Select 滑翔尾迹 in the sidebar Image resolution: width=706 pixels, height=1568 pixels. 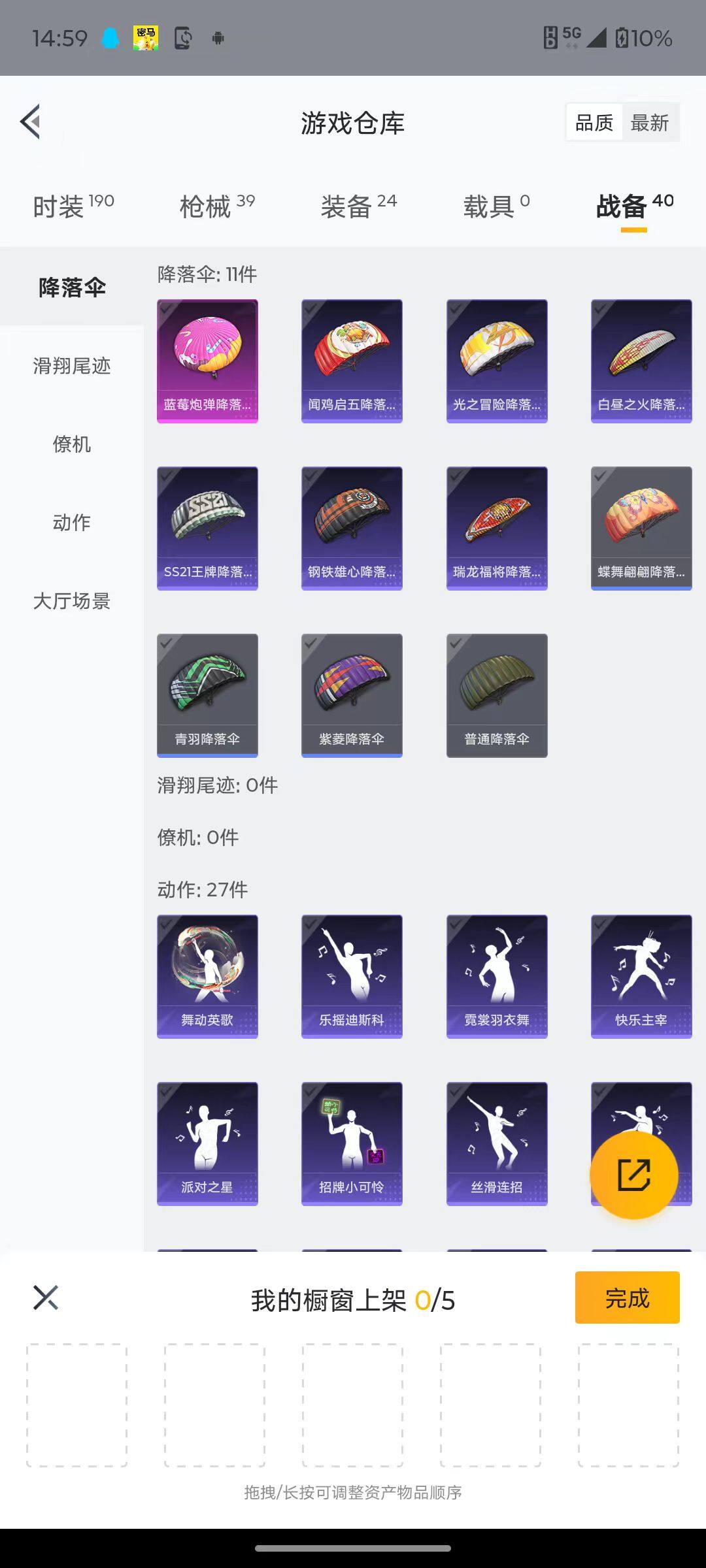[71, 367]
